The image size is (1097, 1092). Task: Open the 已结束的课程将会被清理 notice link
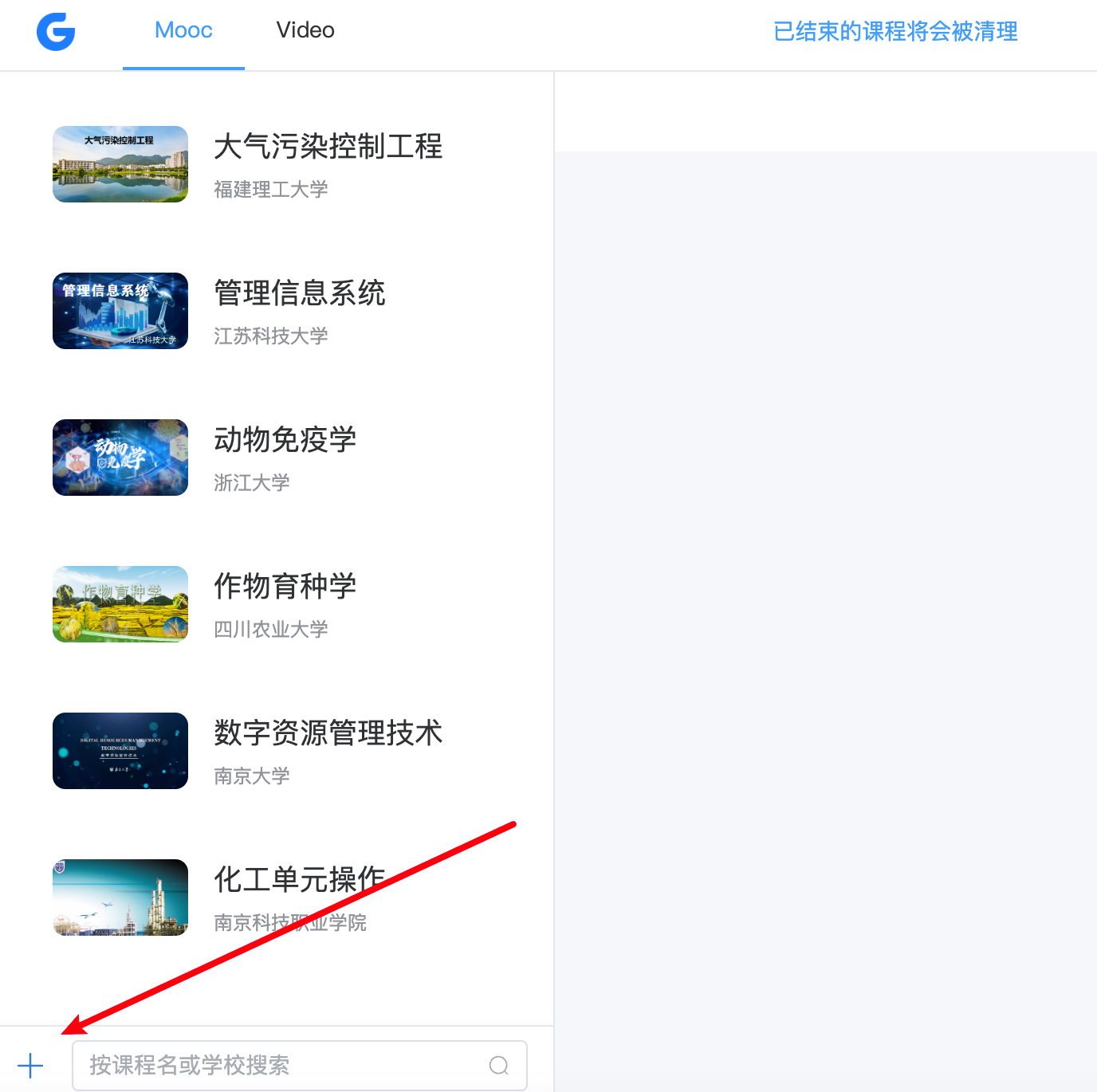(895, 32)
